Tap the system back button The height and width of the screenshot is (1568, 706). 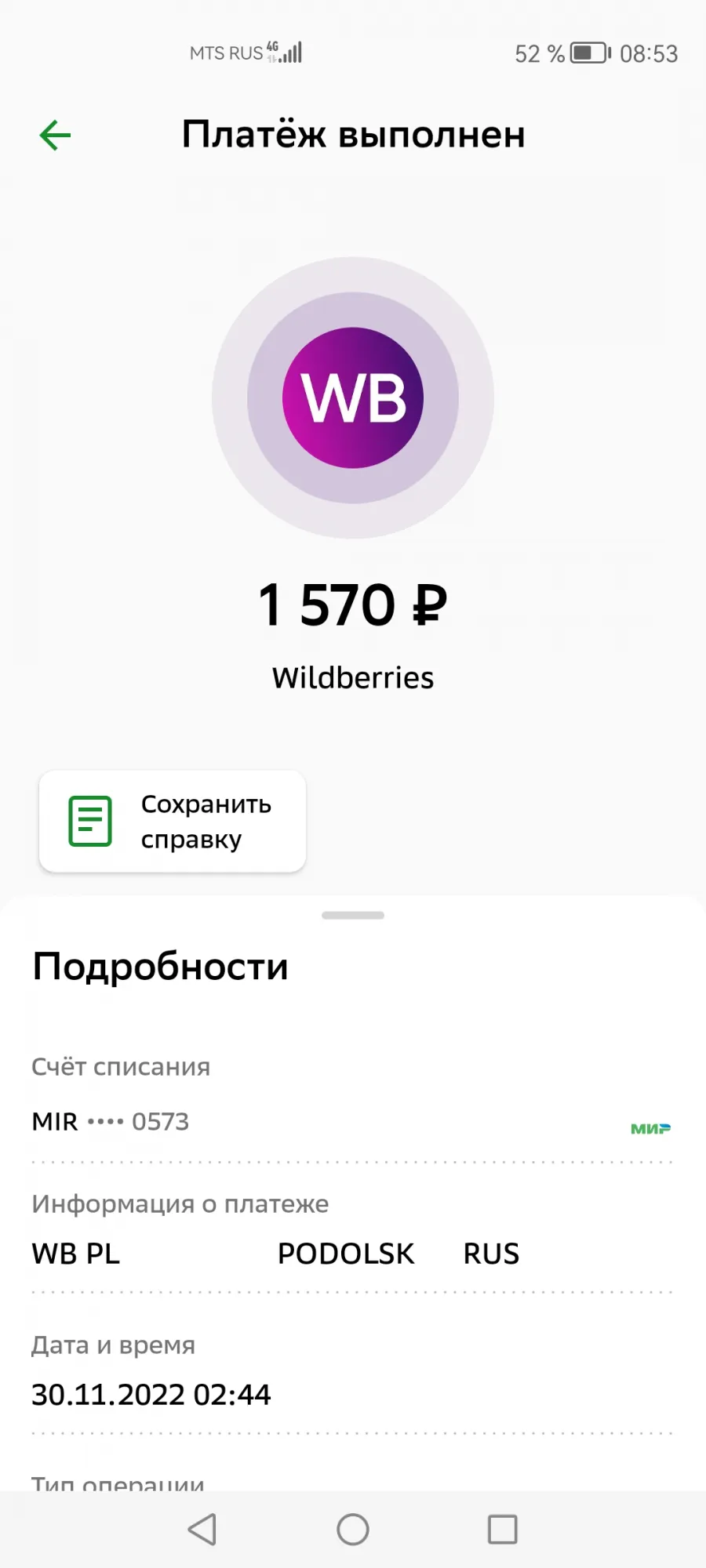(202, 1529)
